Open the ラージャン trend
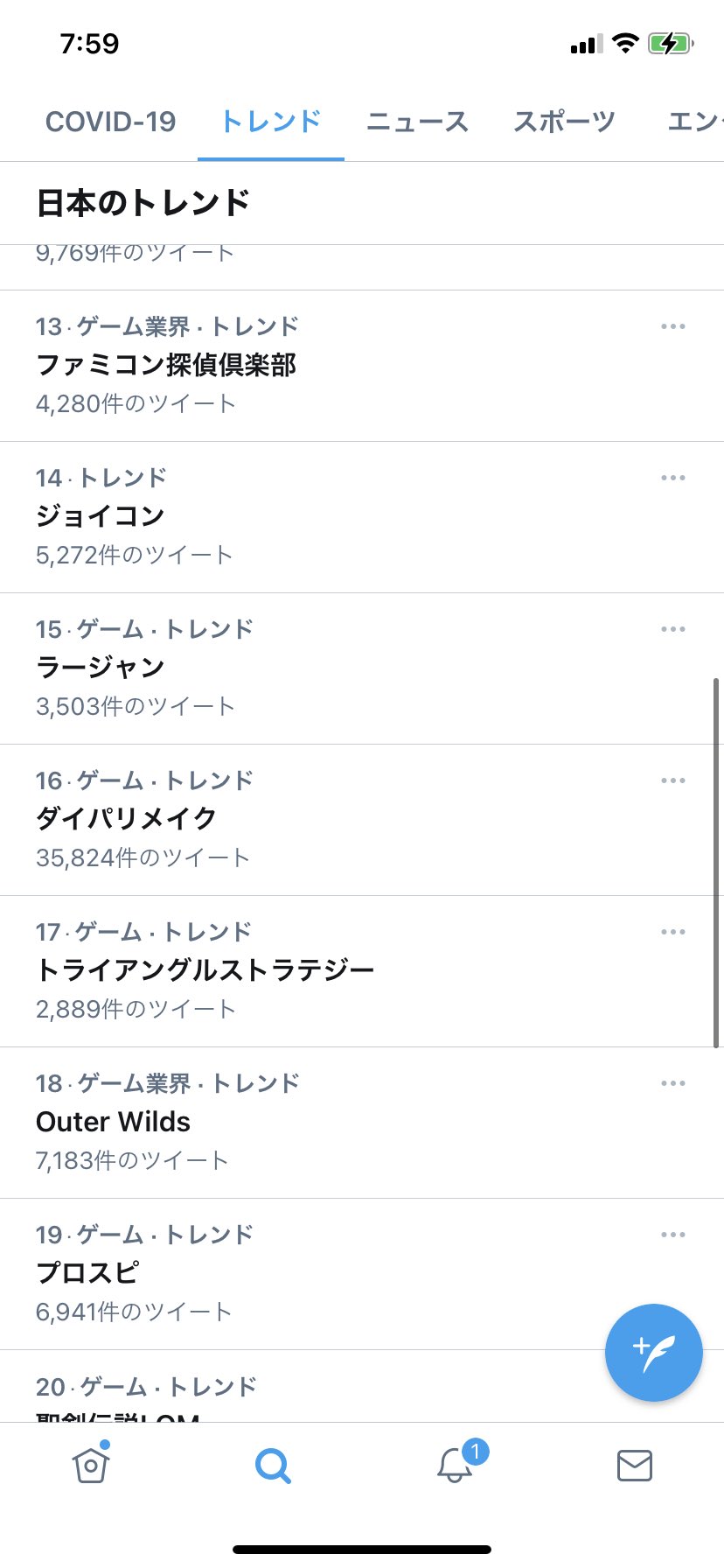This screenshot has height=1568, width=724. pyautogui.click(x=101, y=668)
